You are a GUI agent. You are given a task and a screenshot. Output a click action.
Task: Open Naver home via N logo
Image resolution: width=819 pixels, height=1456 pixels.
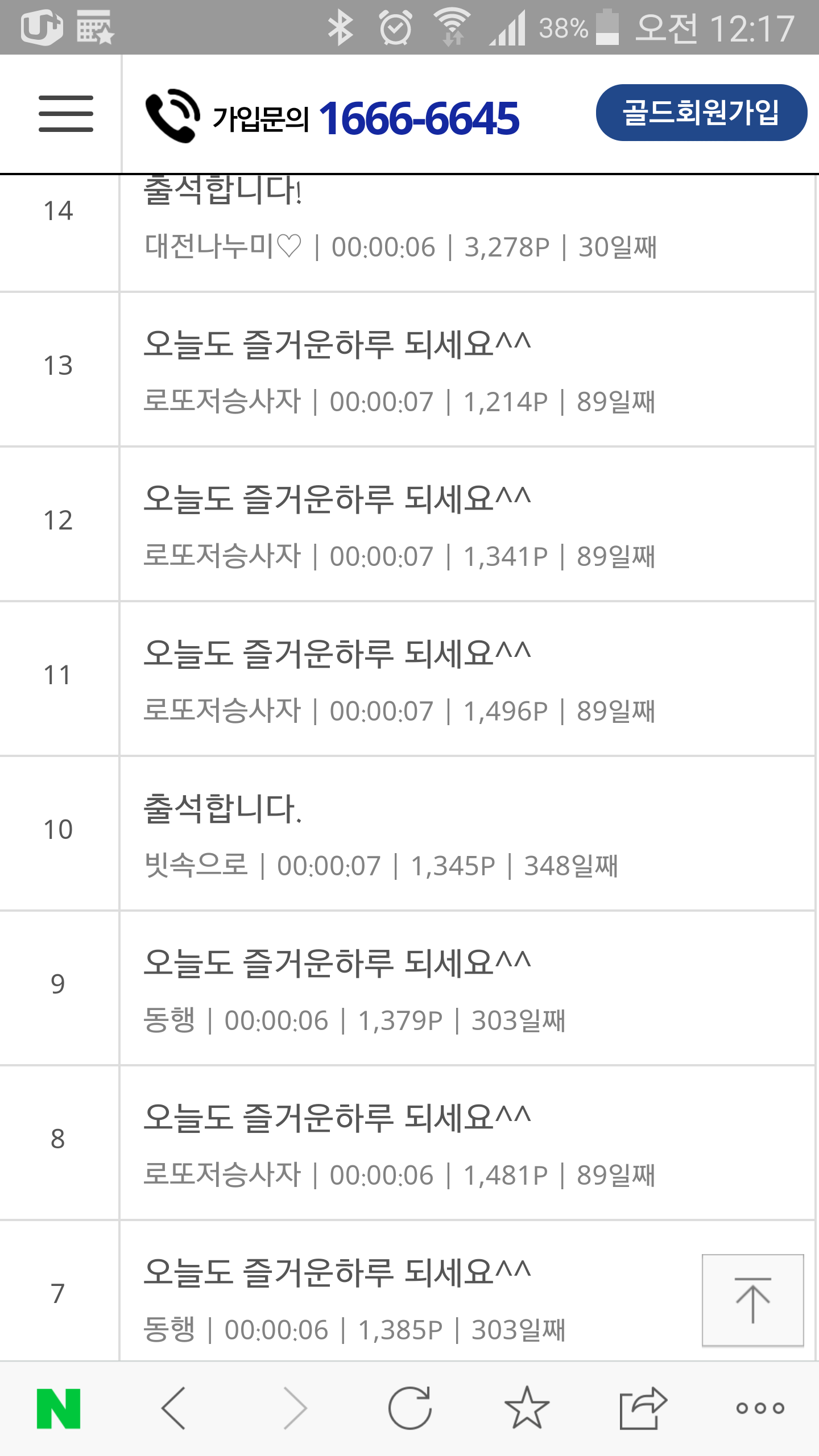click(59, 1408)
